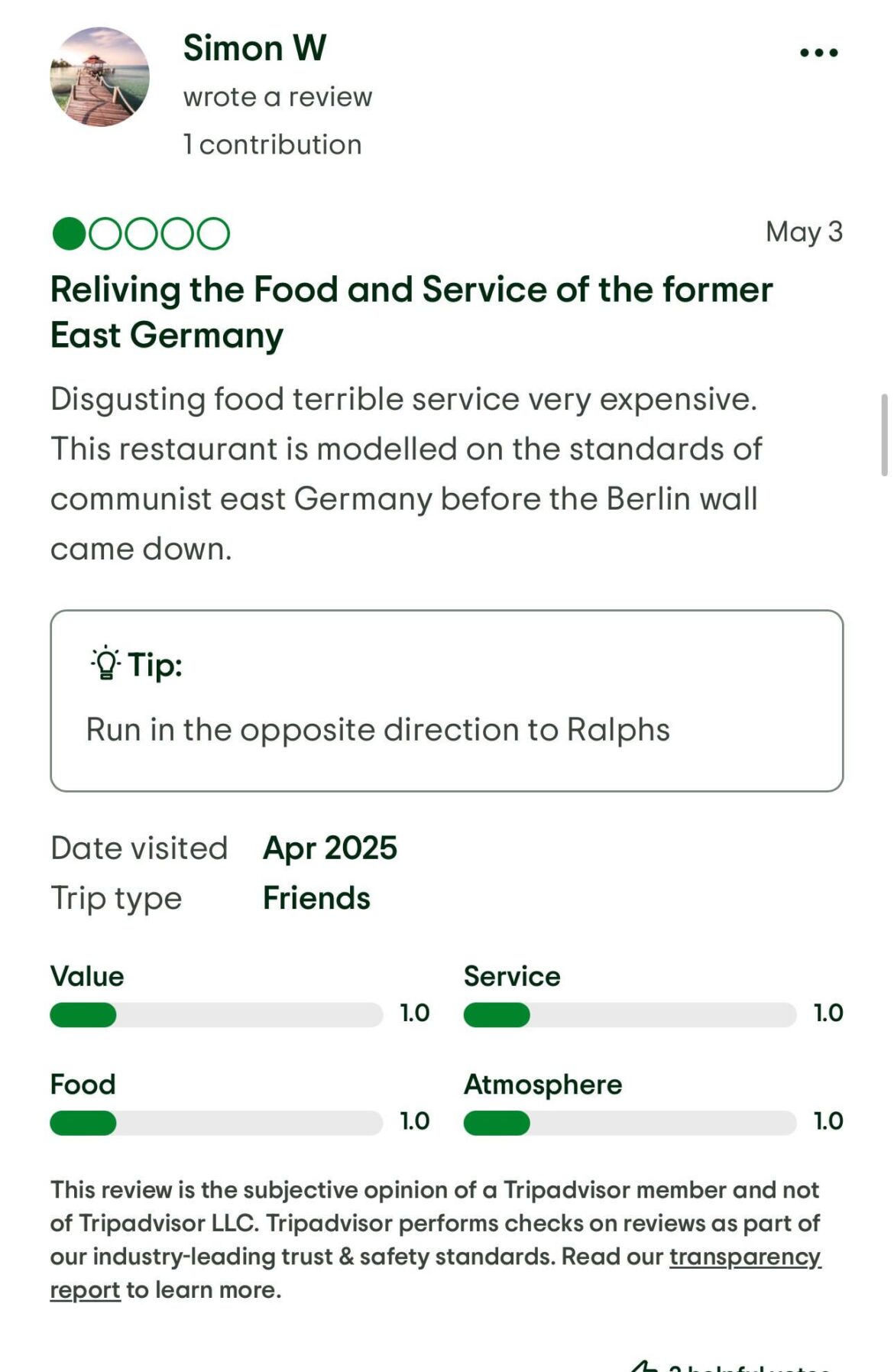Open the three-dot overflow menu
Screen dimensions: 894x1372
[x=817, y=52]
